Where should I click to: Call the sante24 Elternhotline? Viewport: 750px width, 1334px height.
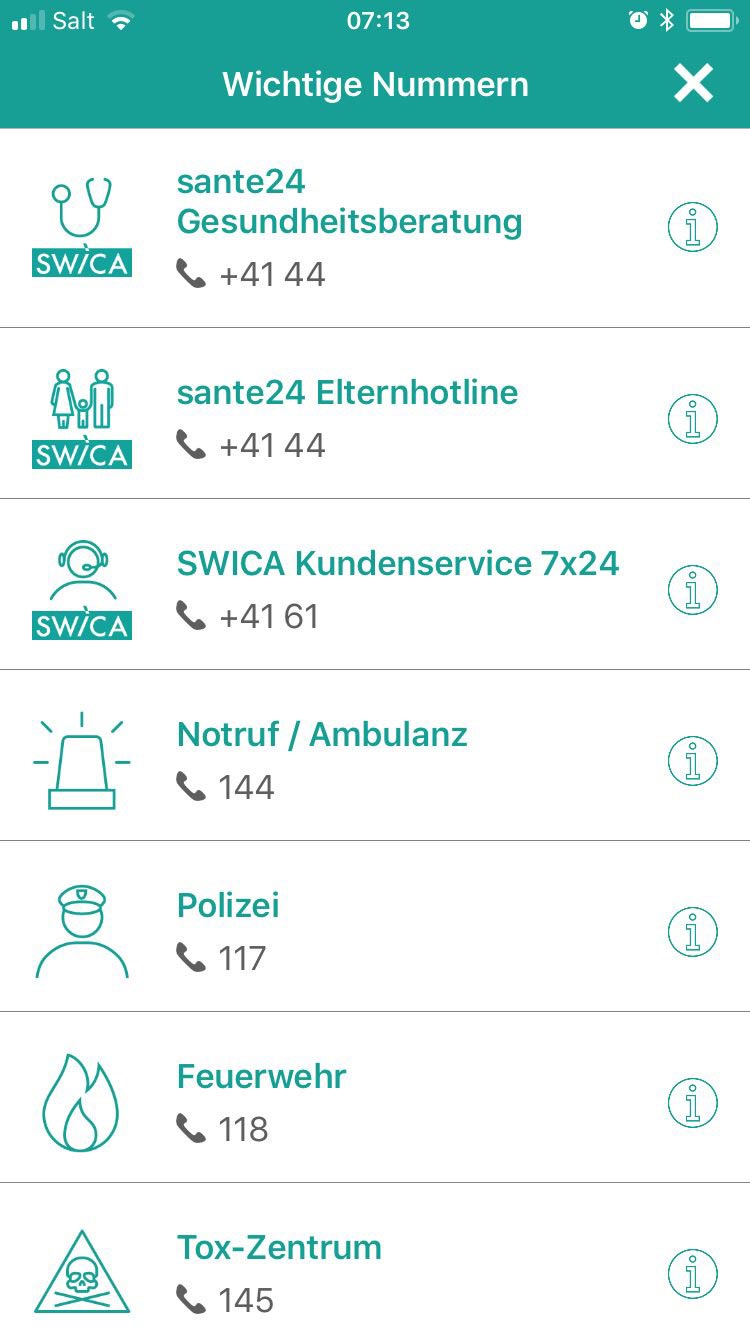pyautogui.click(x=375, y=414)
